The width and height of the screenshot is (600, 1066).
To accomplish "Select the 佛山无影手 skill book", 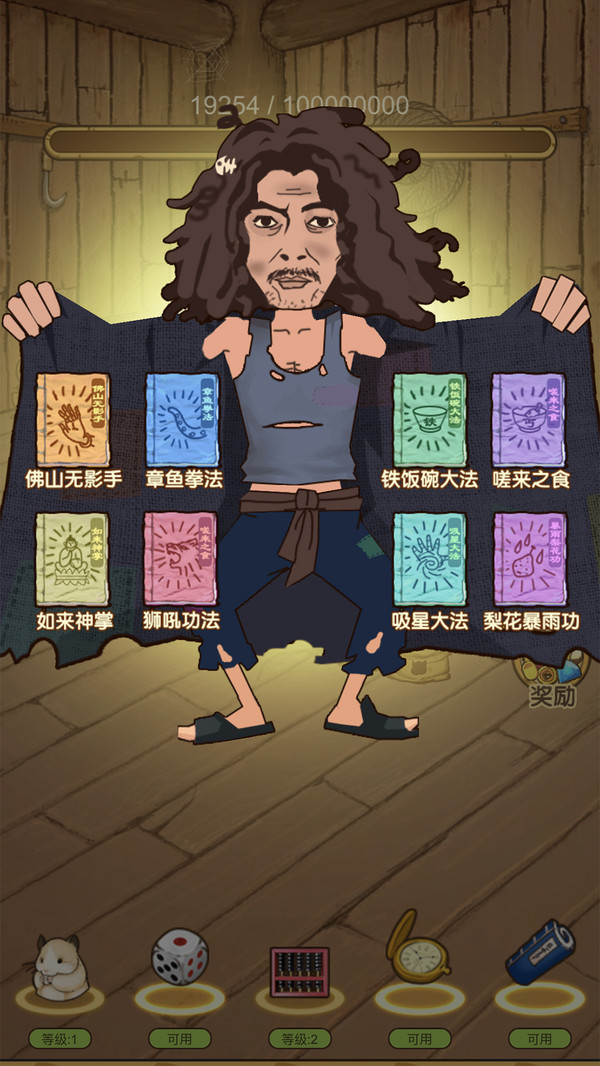I will click(x=73, y=420).
